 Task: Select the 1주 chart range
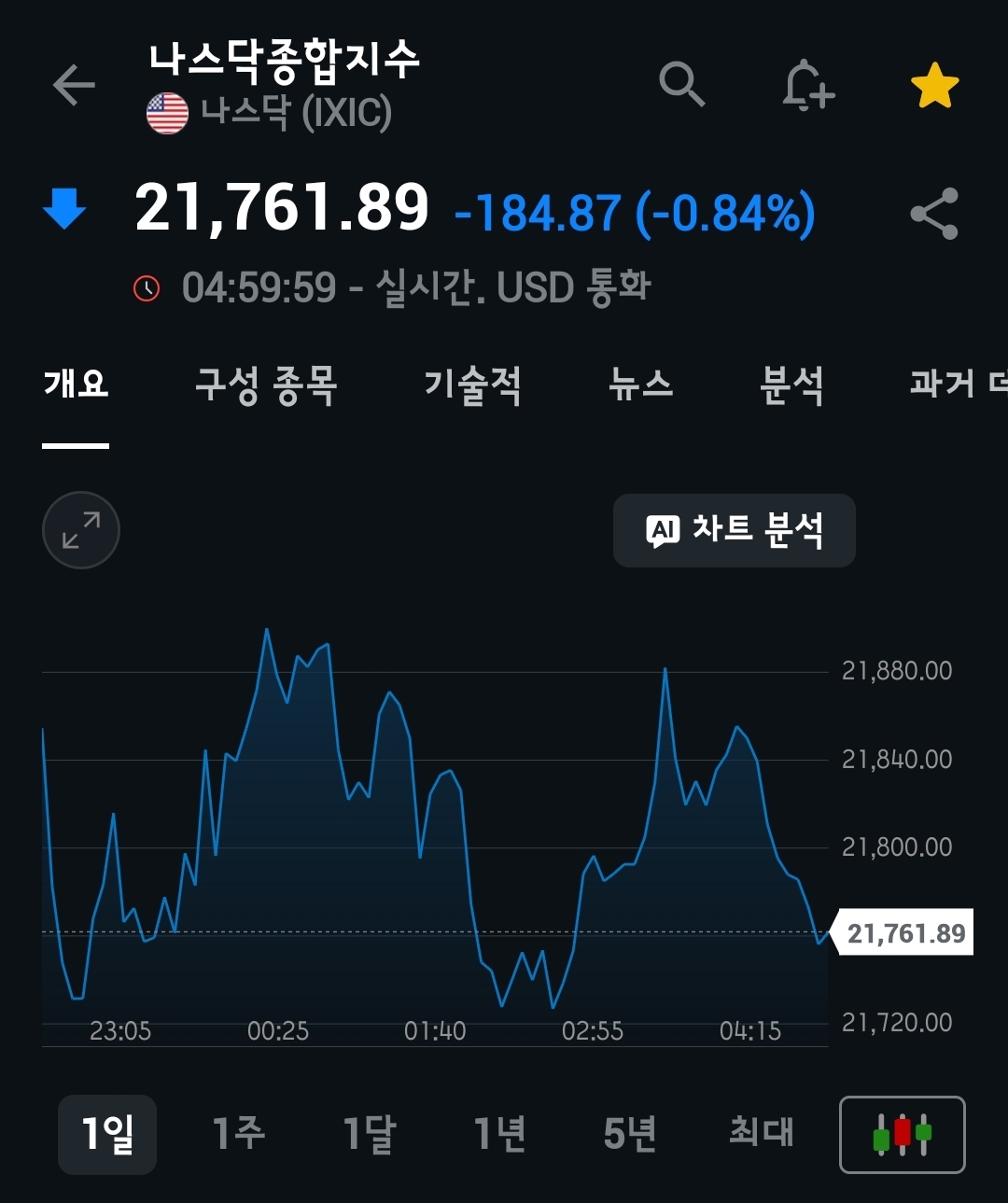pos(239,1134)
